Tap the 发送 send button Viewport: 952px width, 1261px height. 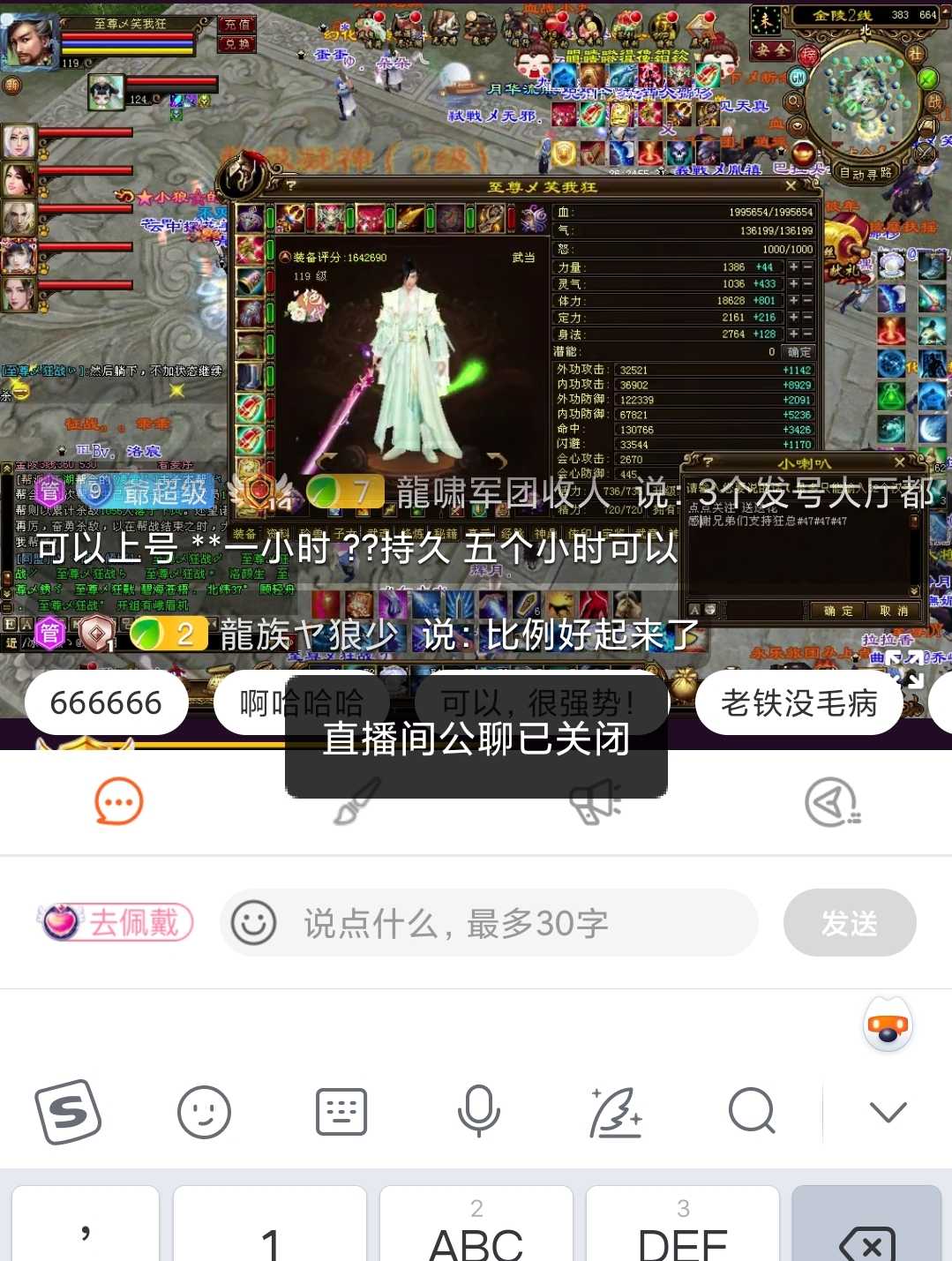849,923
